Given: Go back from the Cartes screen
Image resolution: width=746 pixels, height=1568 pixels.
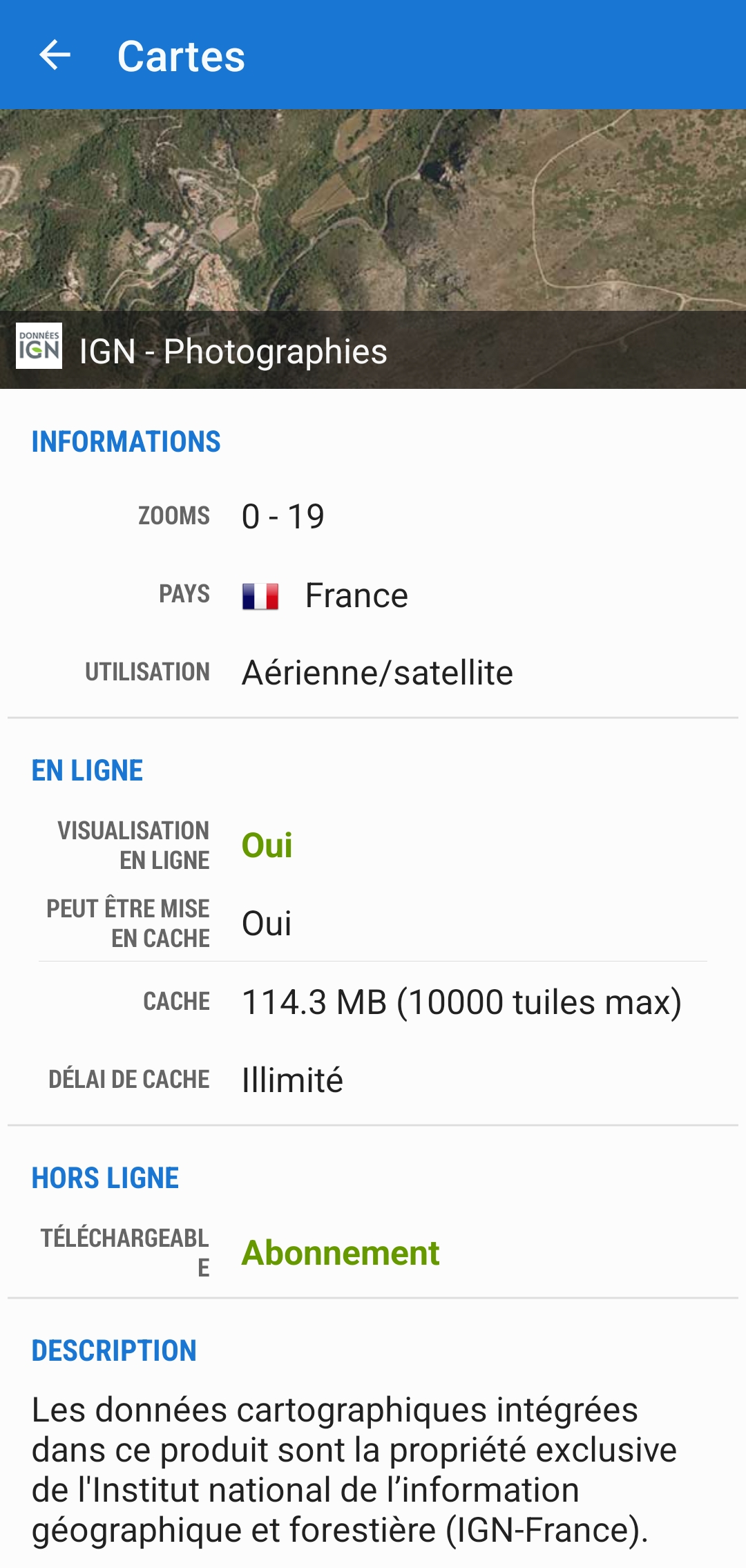Looking at the screenshot, I should click(x=55, y=55).
